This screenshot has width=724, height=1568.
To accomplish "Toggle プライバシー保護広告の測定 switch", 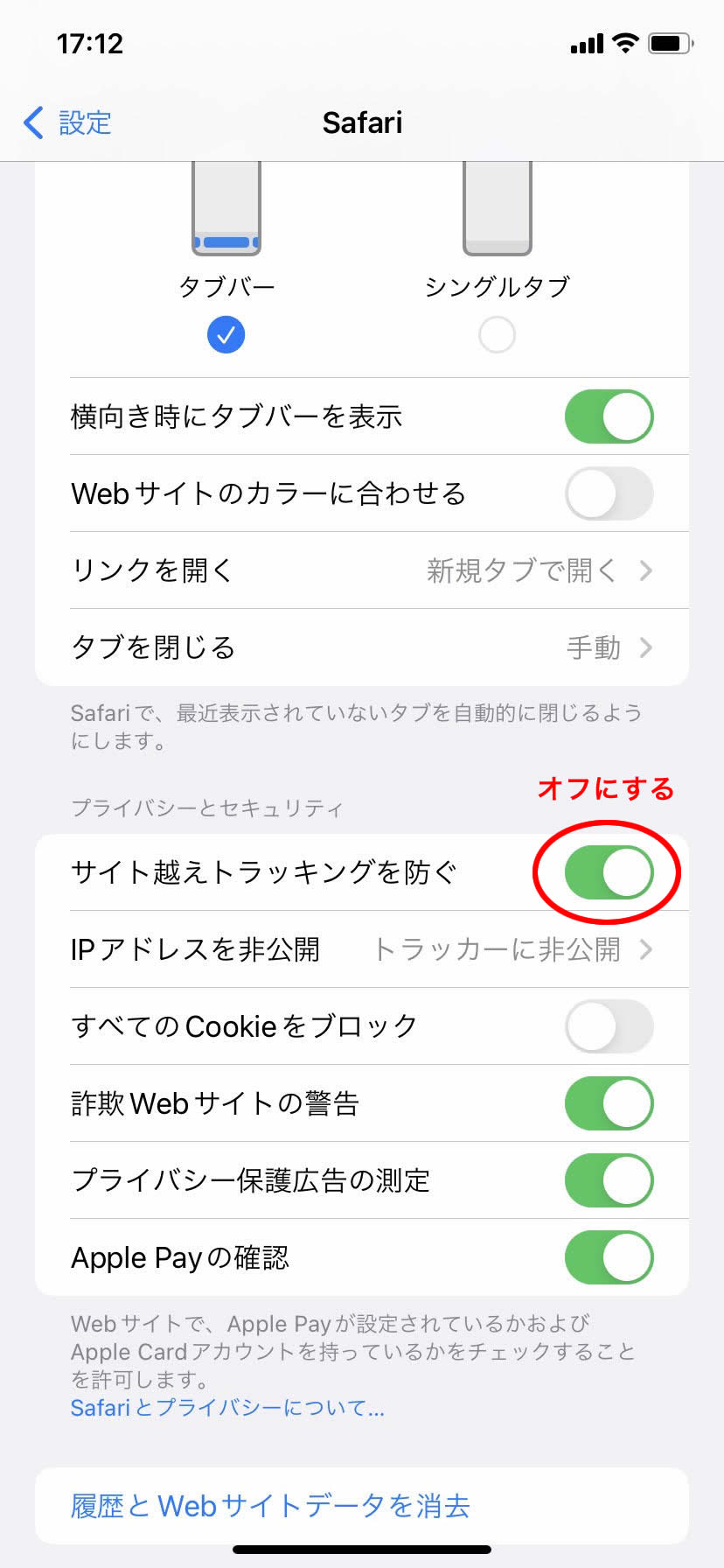I will [x=609, y=1180].
